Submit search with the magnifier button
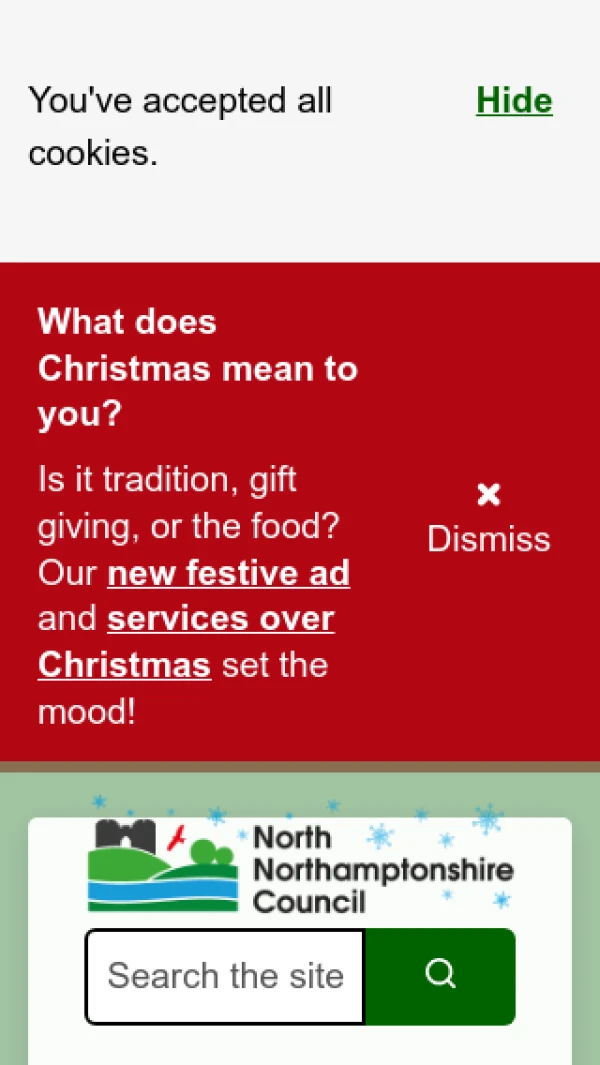This screenshot has height=1065, width=600. pyautogui.click(x=440, y=976)
